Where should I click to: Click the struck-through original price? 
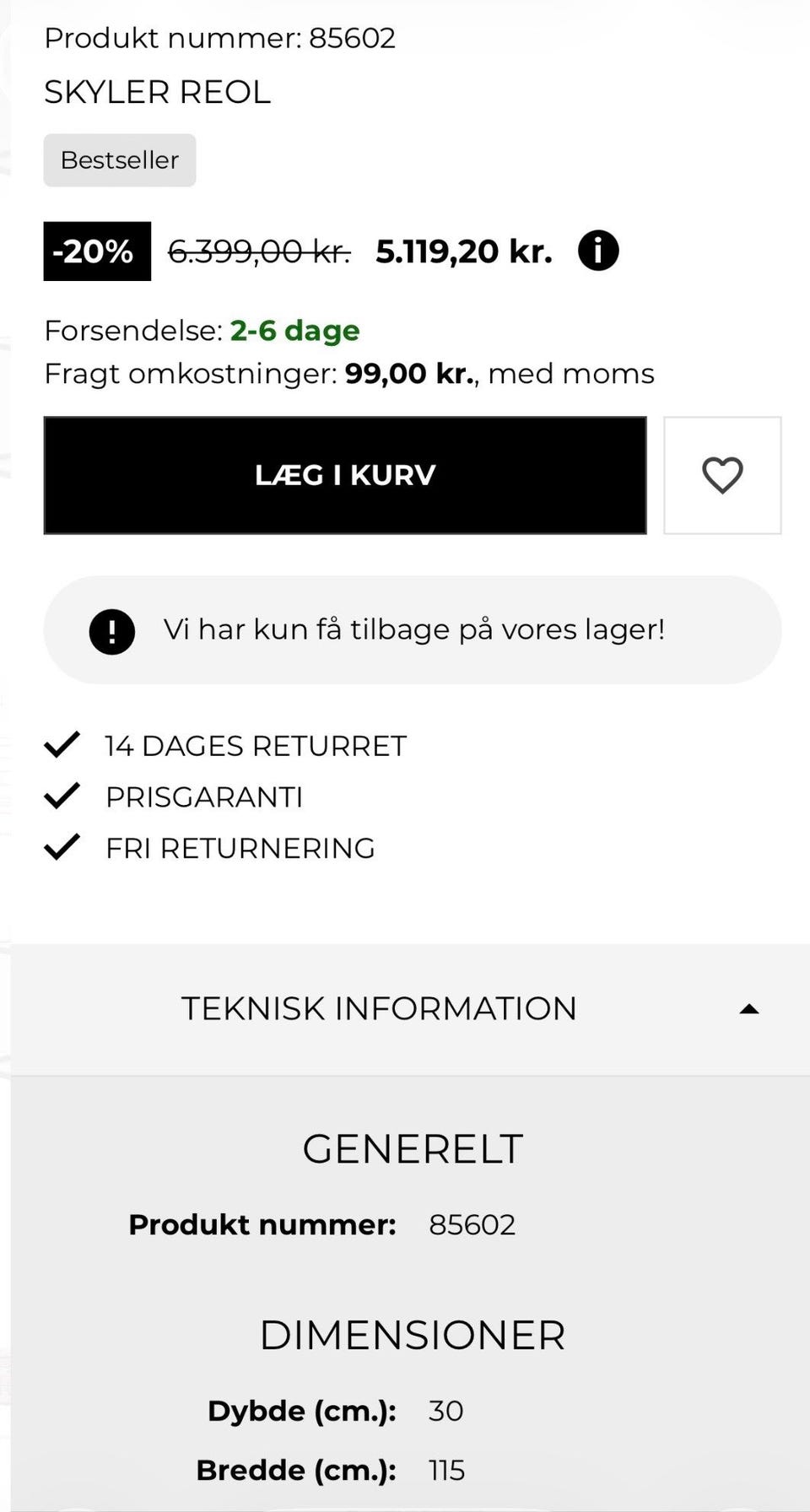258,250
